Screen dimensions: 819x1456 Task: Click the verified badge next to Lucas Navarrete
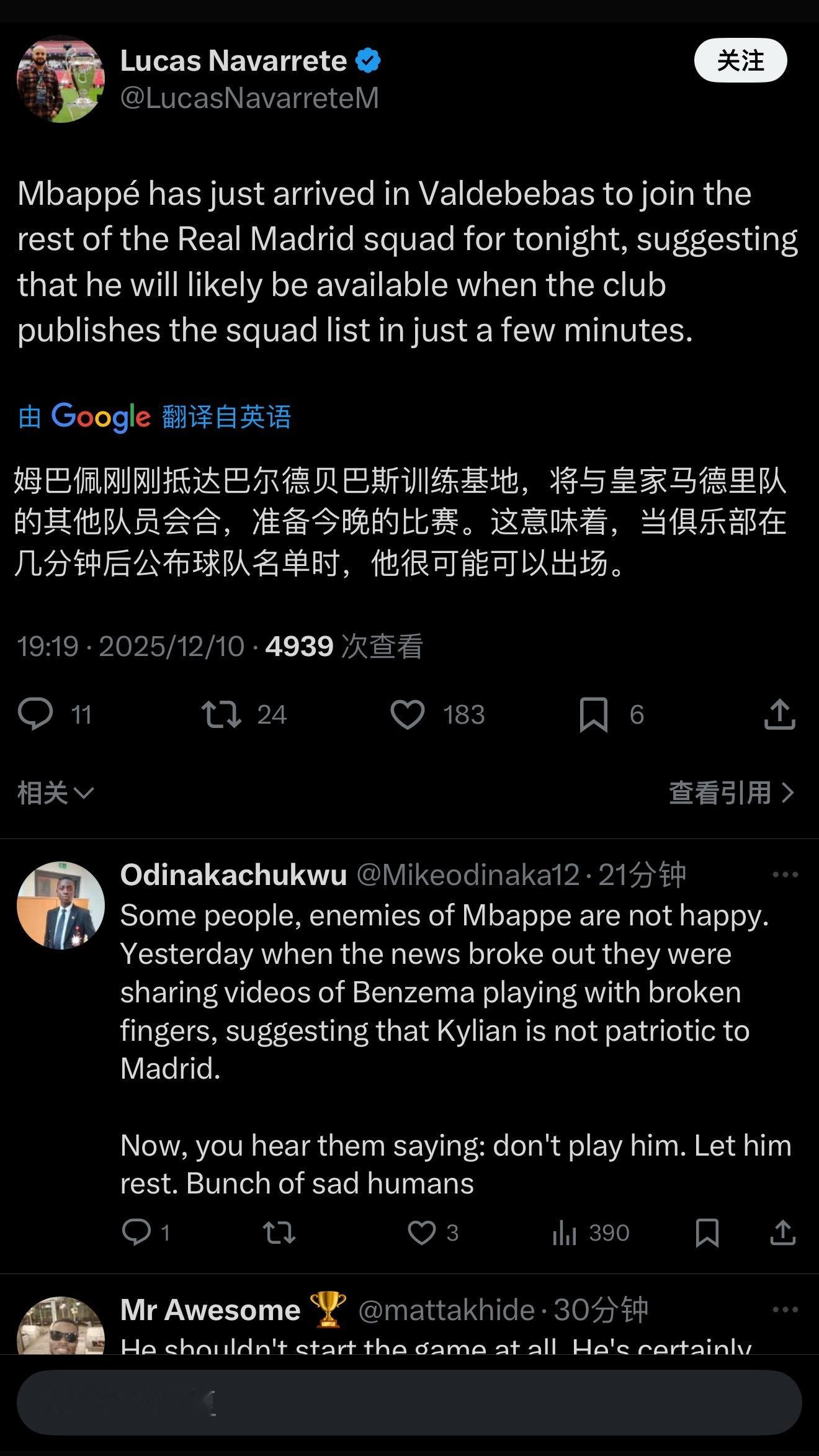(367, 60)
